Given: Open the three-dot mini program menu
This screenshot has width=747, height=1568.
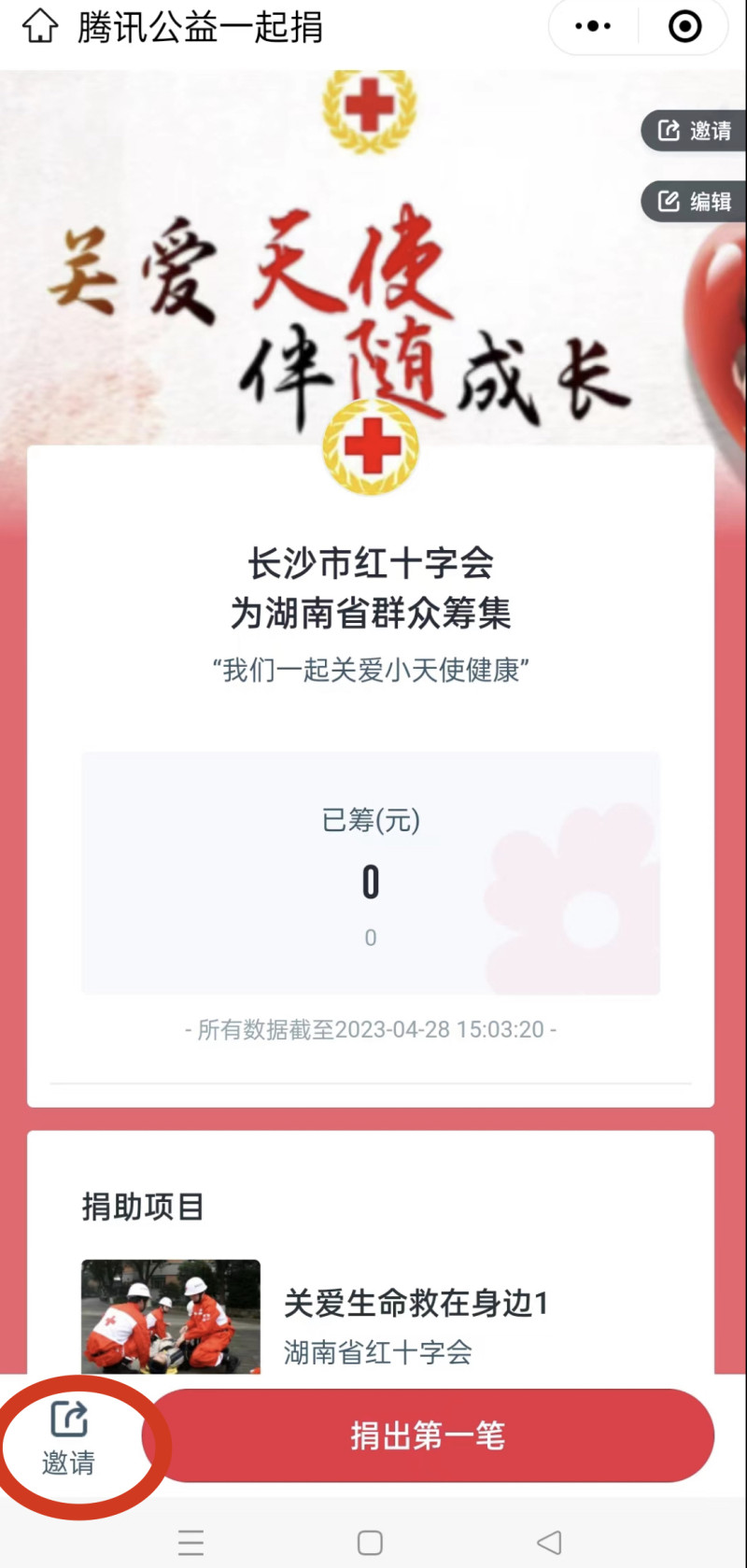Looking at the screenshot, I should (593, 26).
